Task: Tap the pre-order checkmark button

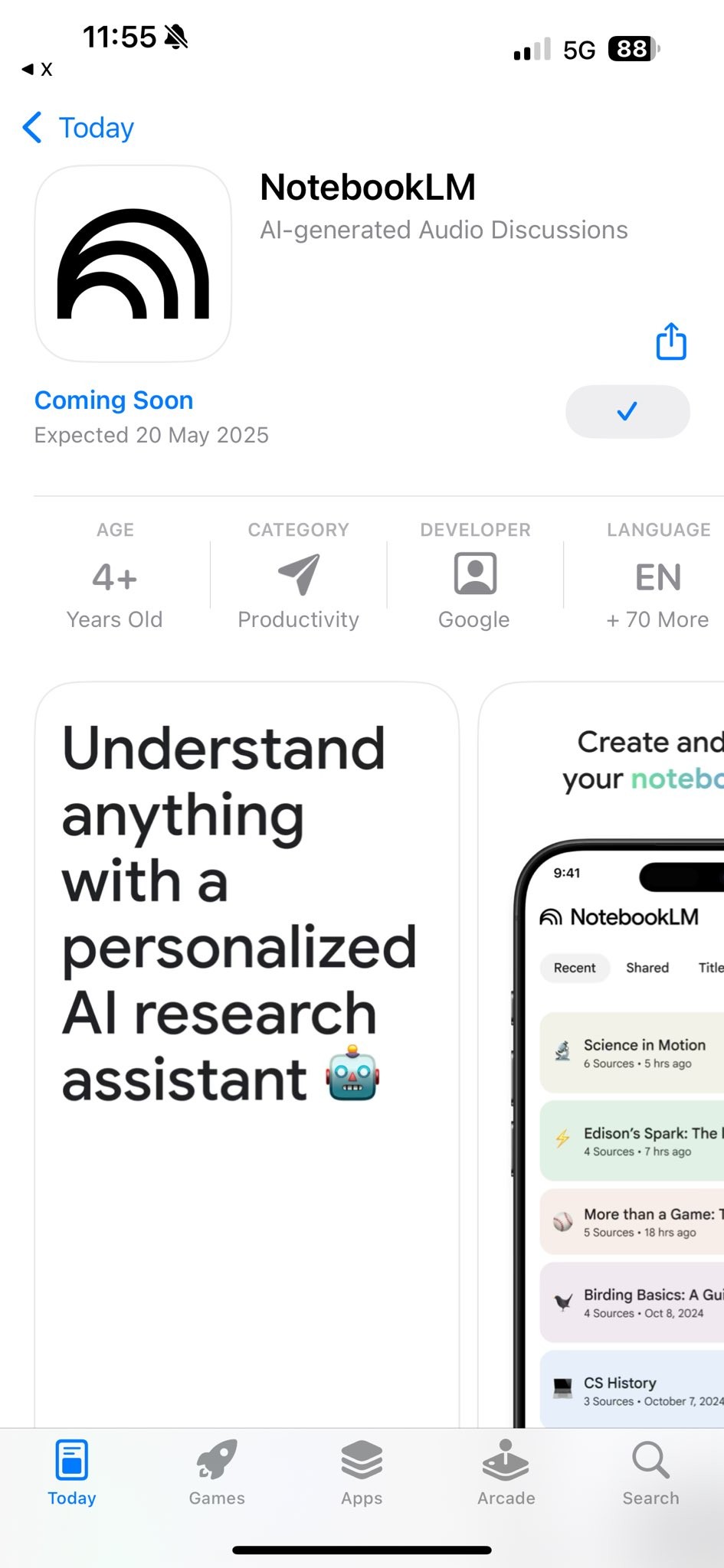Action: click(627, 411)
